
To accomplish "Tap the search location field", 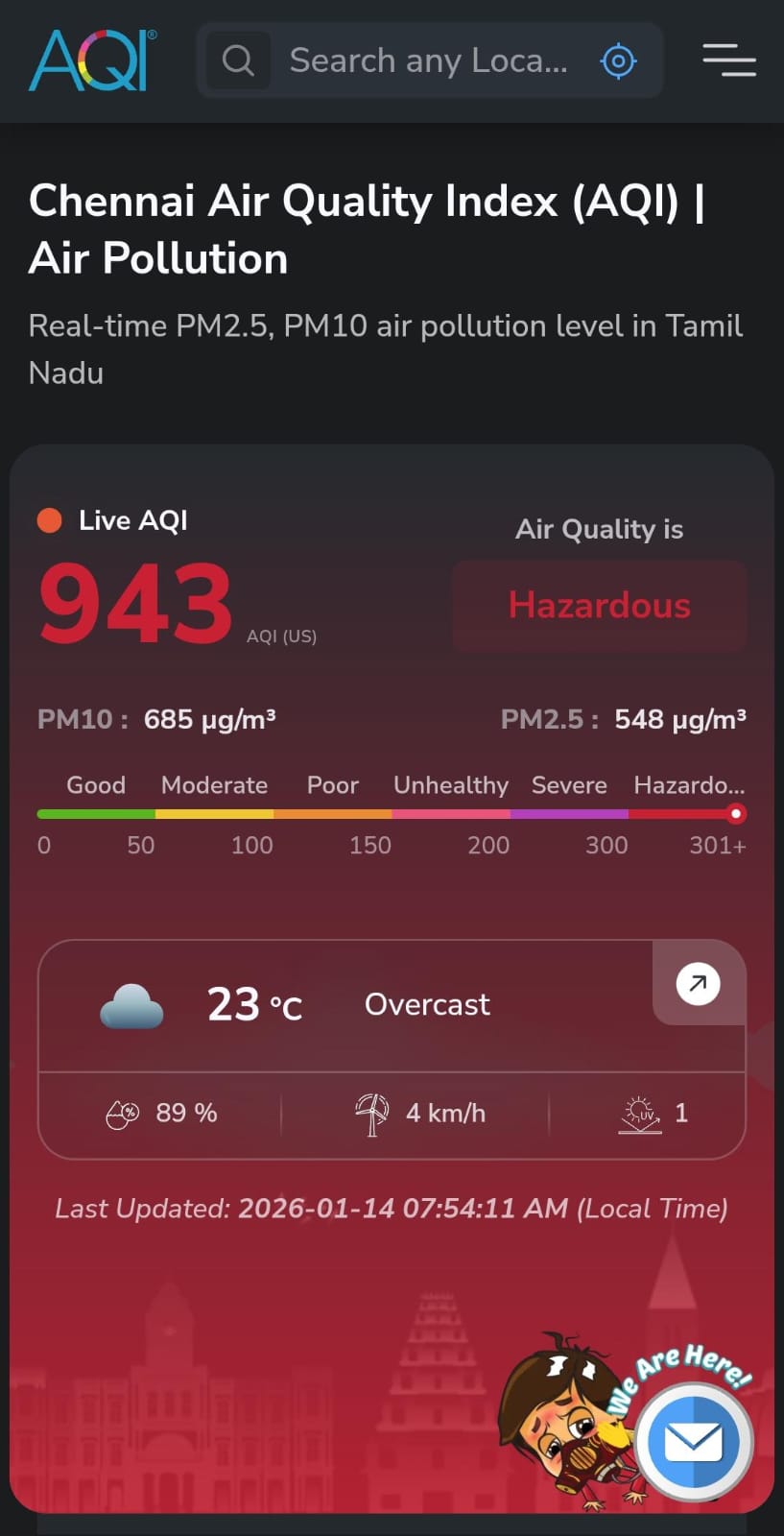I will coord(427,60).
